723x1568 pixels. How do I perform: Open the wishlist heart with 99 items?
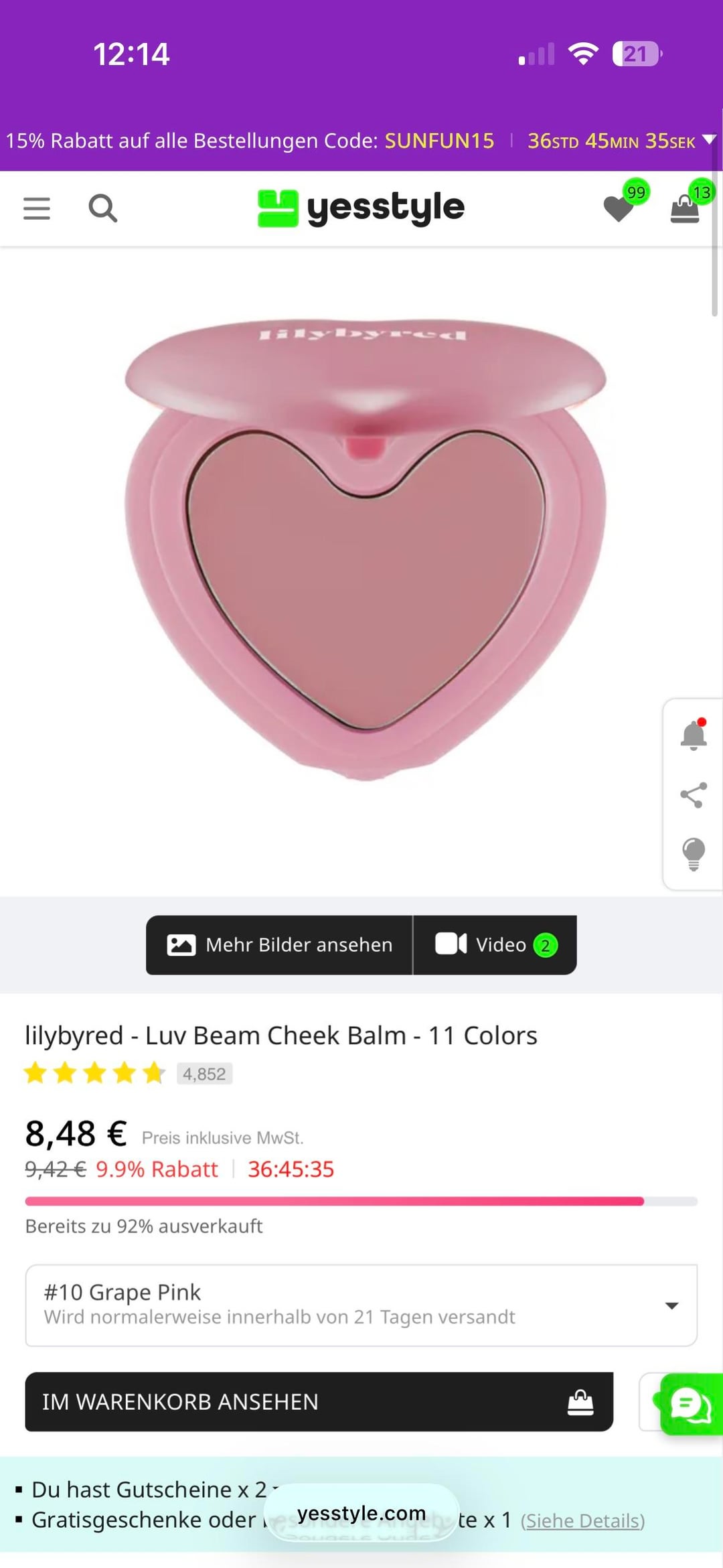click(x=619, y=208)
